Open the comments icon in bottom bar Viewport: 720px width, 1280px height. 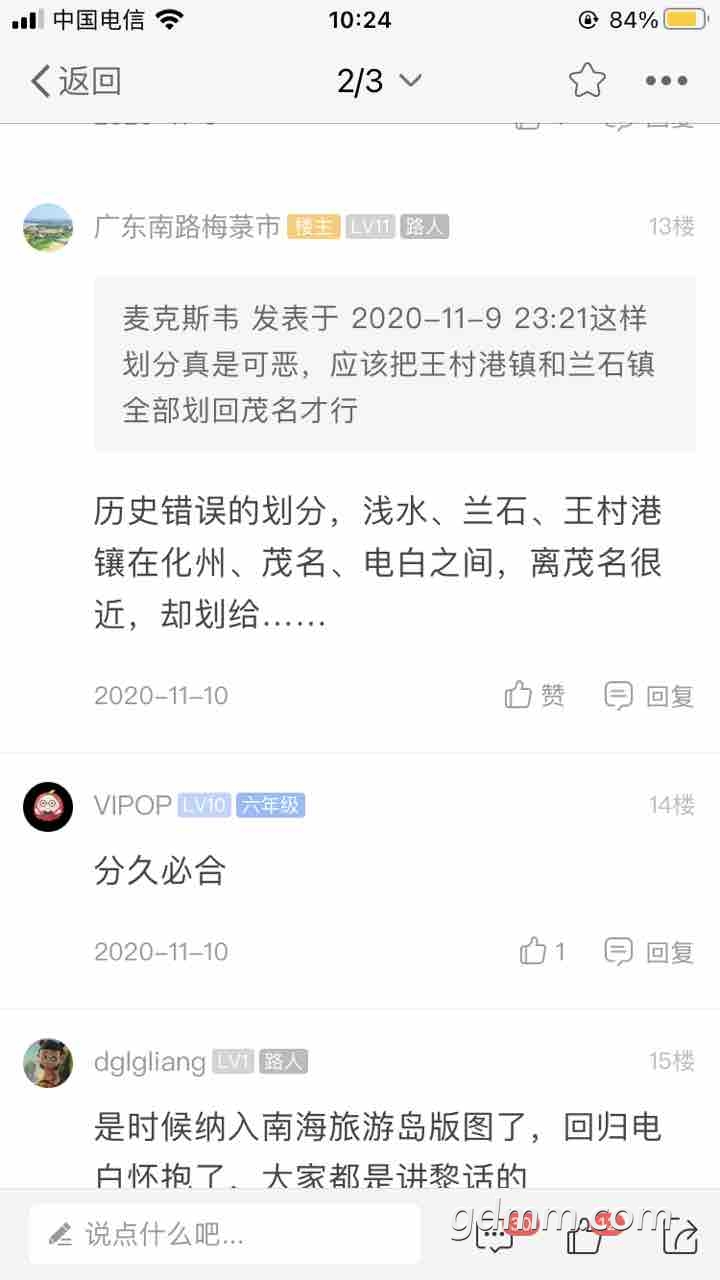(496, 1236)
